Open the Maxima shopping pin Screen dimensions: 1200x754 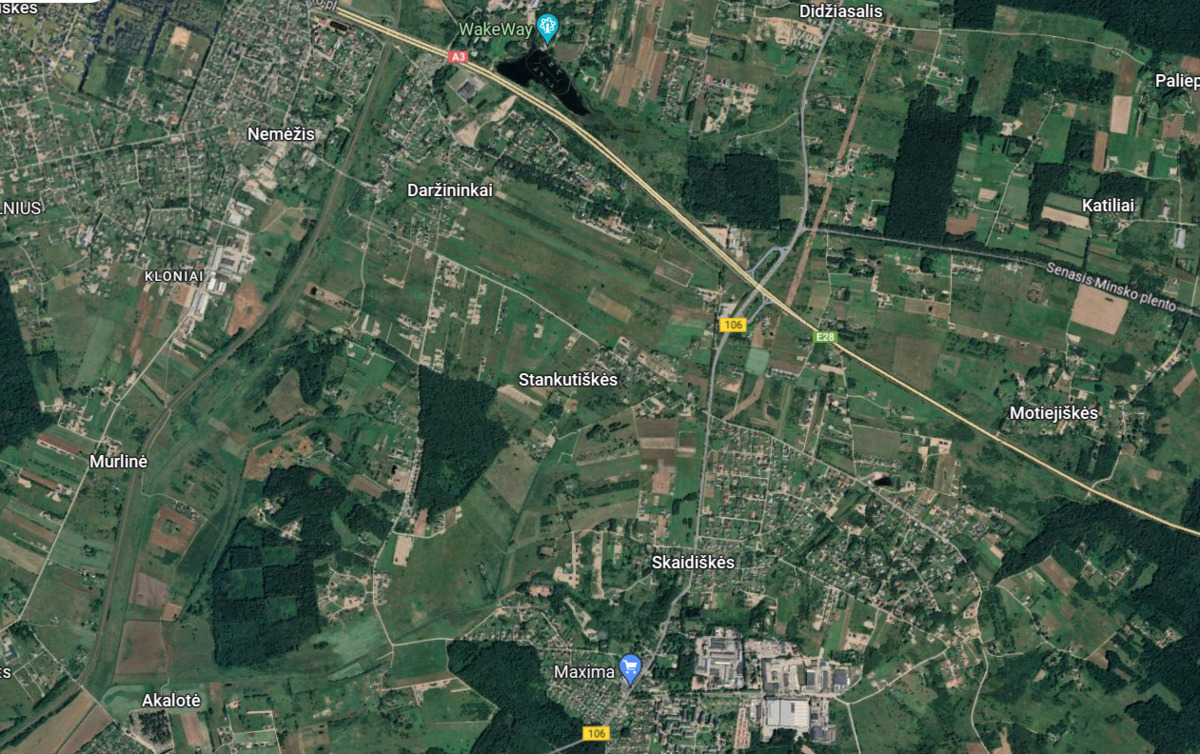pos(629,667)
